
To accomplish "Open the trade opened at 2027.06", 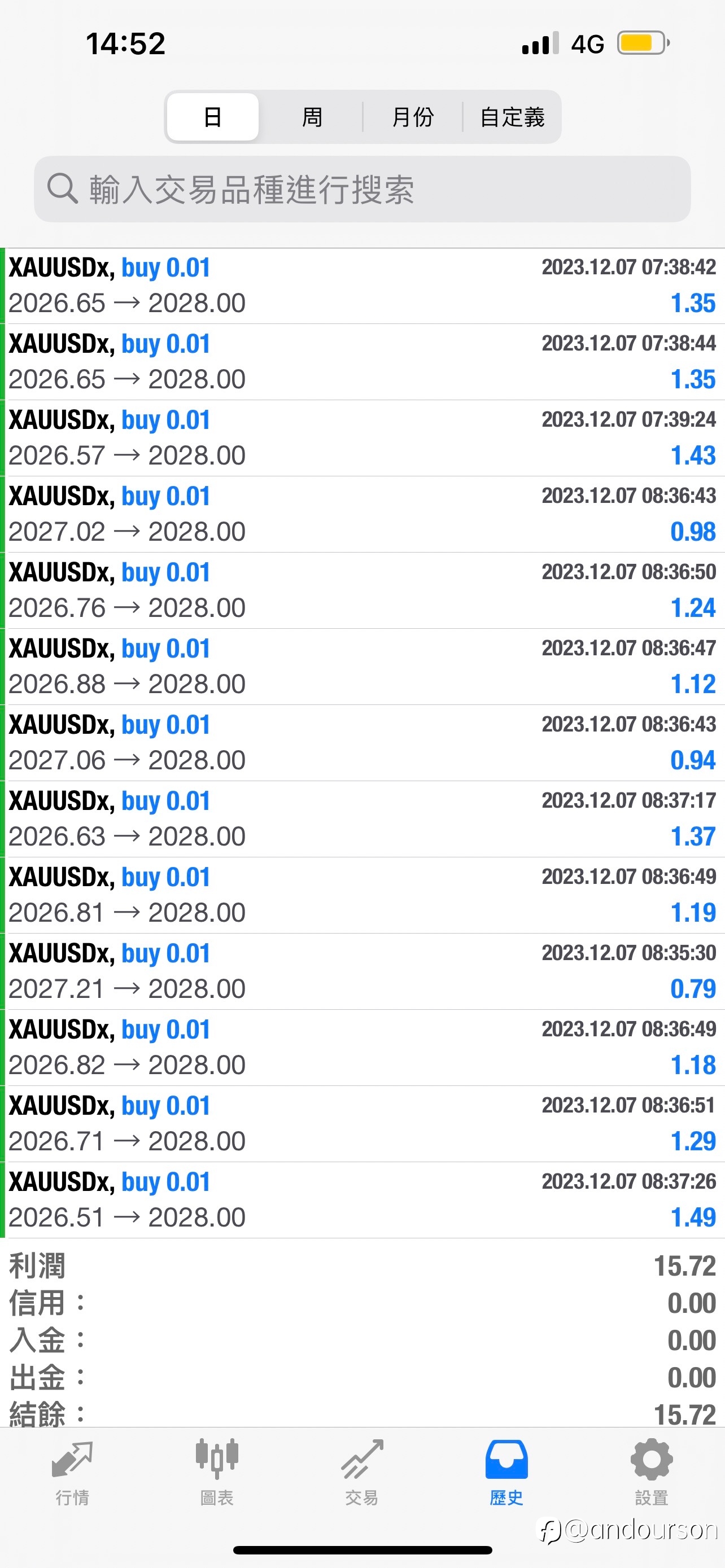I will pos(362,743).
